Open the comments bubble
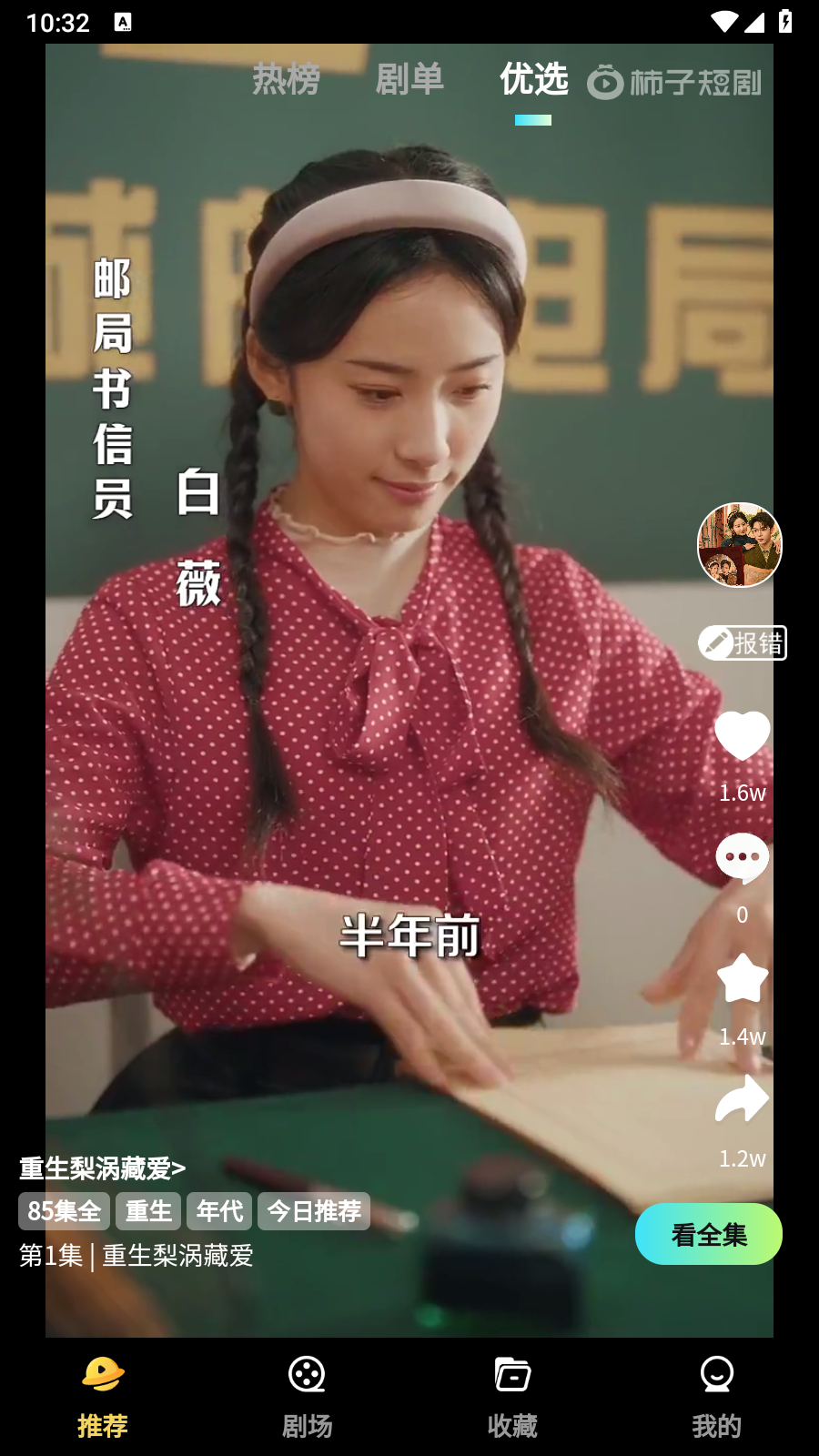This screenshot has height=1456, width=819. point(742,858)
